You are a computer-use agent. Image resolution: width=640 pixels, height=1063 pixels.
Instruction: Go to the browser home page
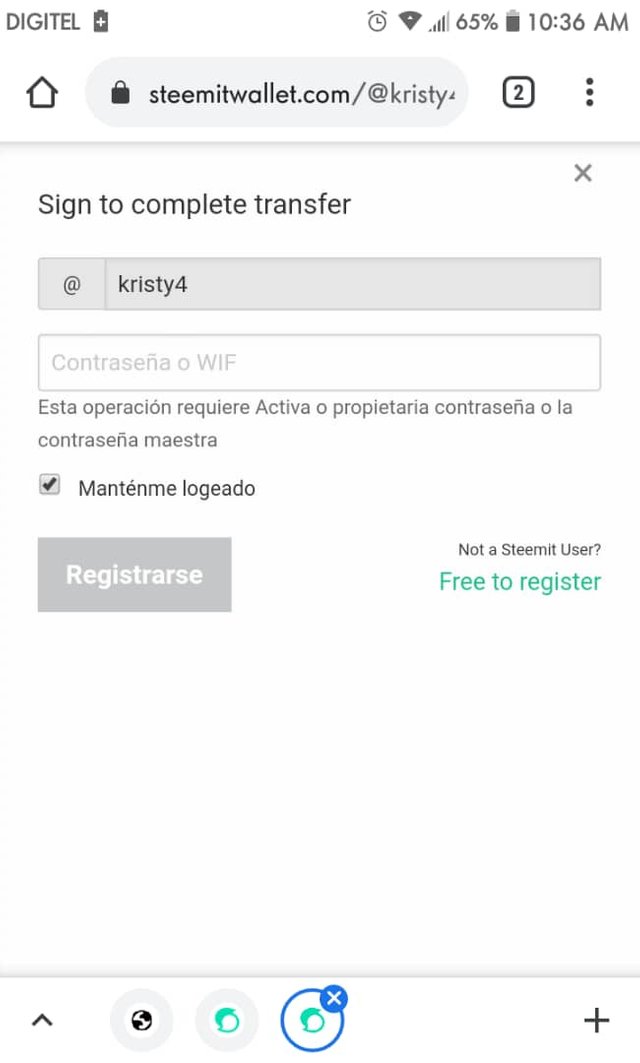(x=42, y=93)
